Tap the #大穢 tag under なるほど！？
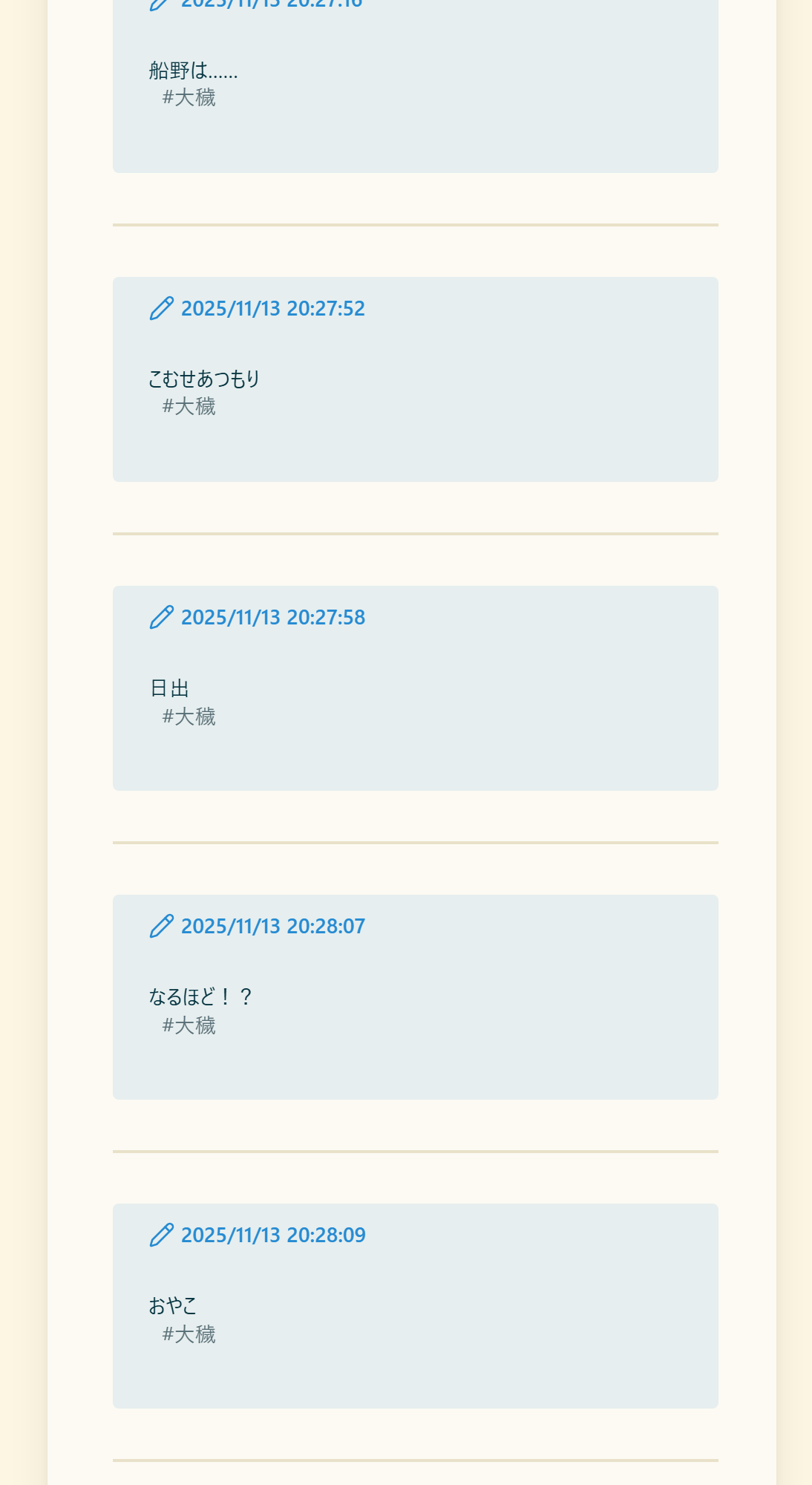 coord(189,1026)
